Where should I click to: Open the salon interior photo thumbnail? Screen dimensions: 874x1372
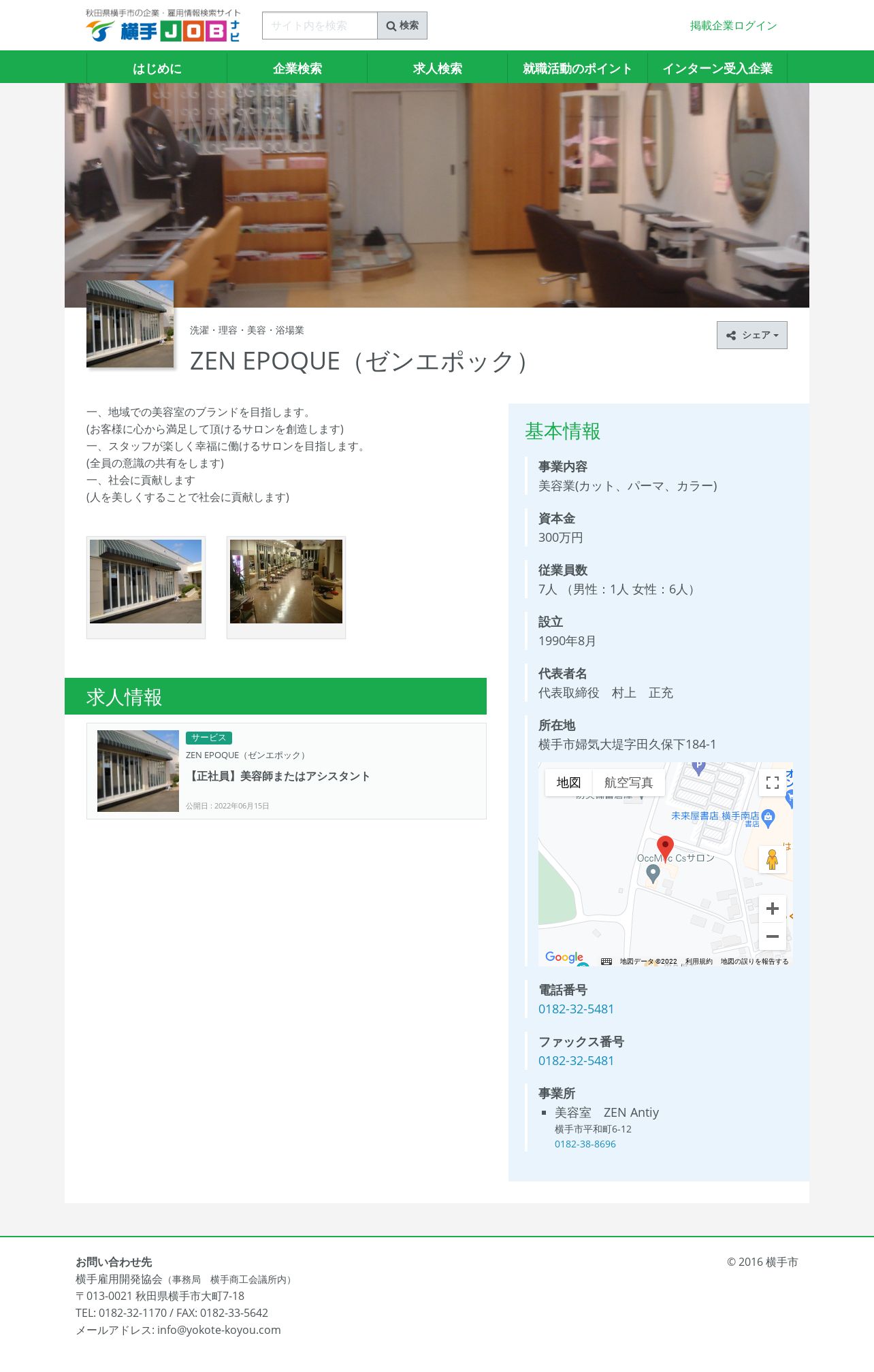[x=286, y=582]
